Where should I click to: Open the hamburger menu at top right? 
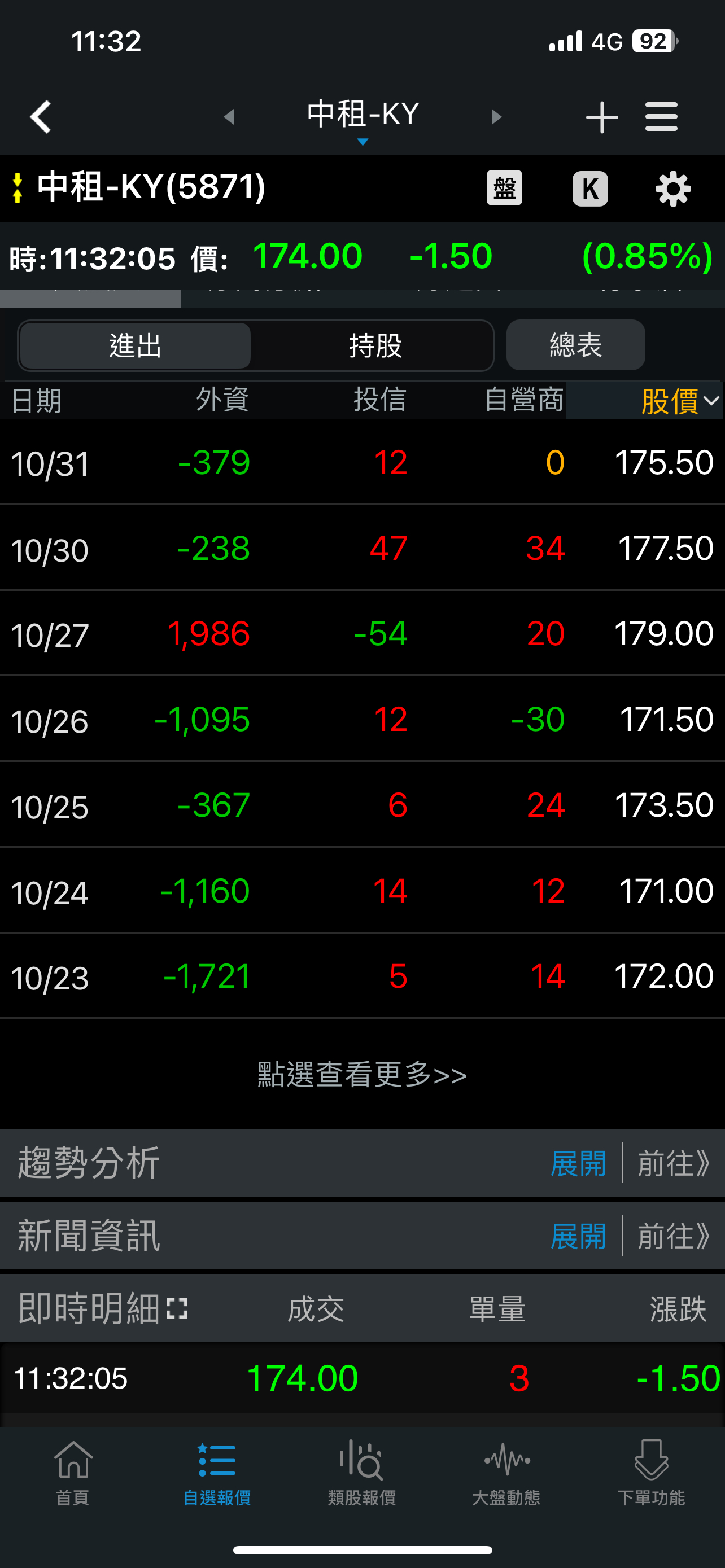[x=661, y=116]
